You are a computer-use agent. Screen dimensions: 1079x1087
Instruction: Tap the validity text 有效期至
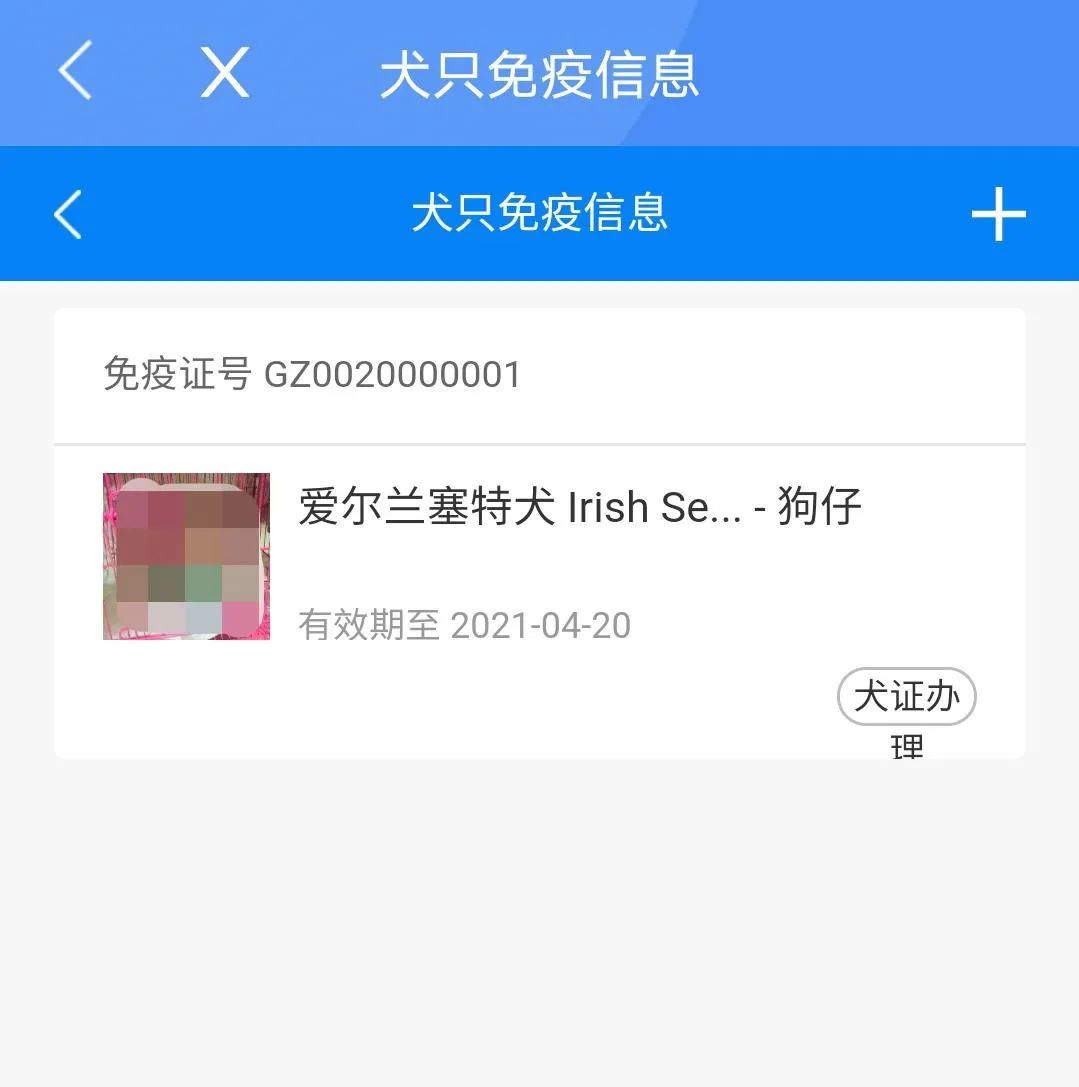pyautogui.click(x=368, y=625)
